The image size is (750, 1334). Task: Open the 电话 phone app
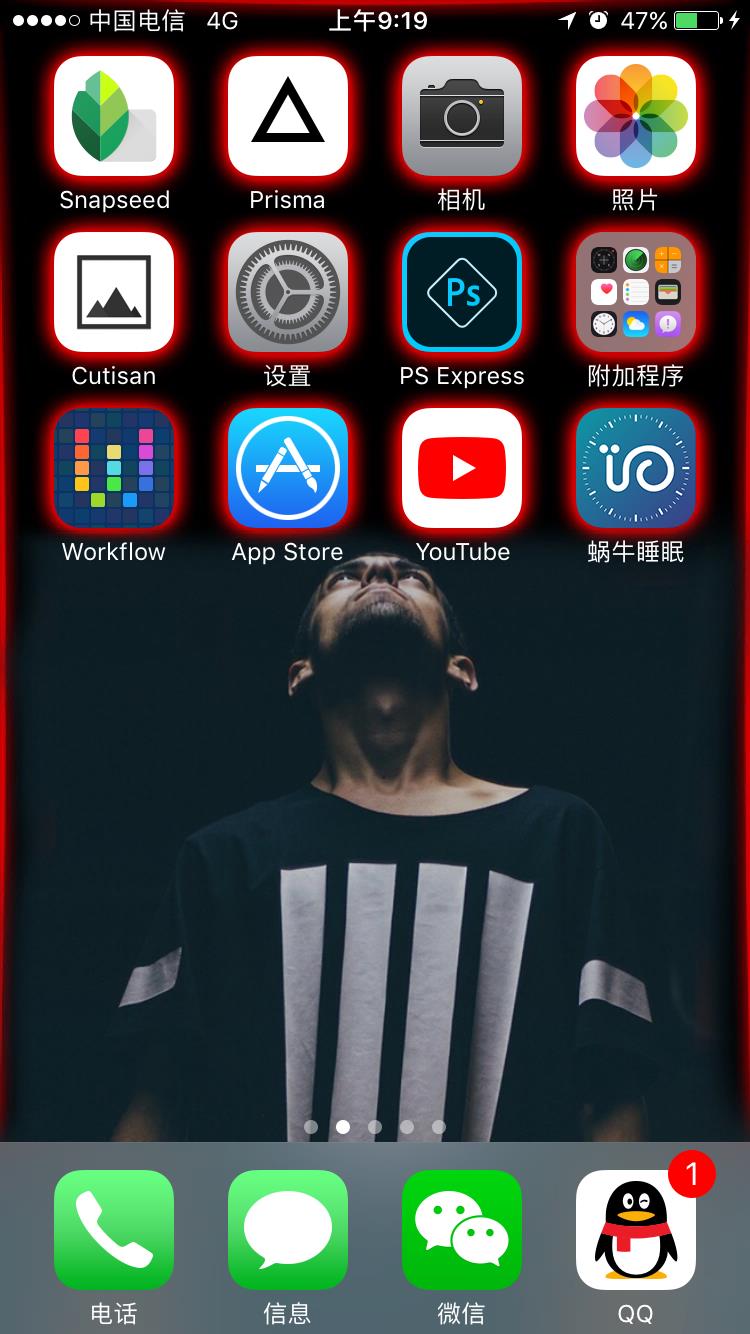114,1230
